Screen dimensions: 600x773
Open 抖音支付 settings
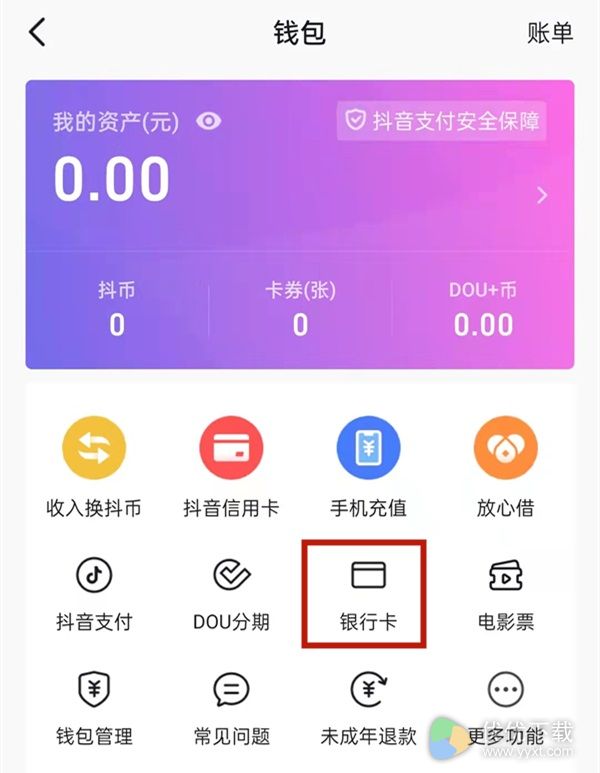pos(94,593)
